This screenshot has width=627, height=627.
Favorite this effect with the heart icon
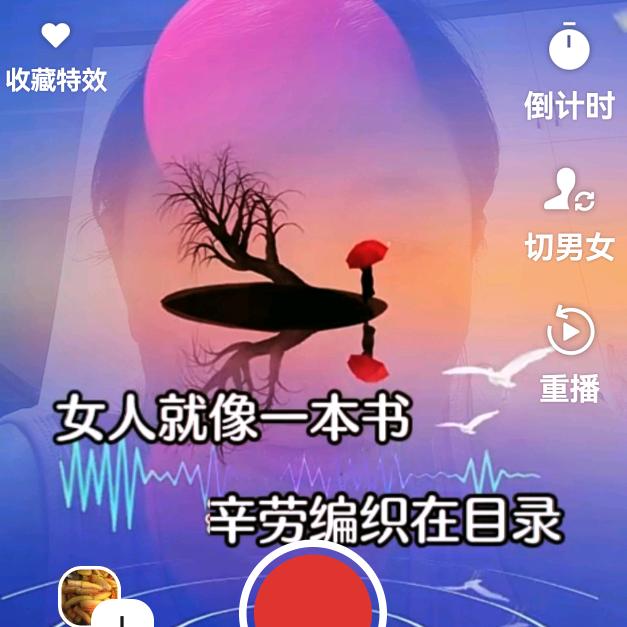pyautogui.click(x=56, y=37)
